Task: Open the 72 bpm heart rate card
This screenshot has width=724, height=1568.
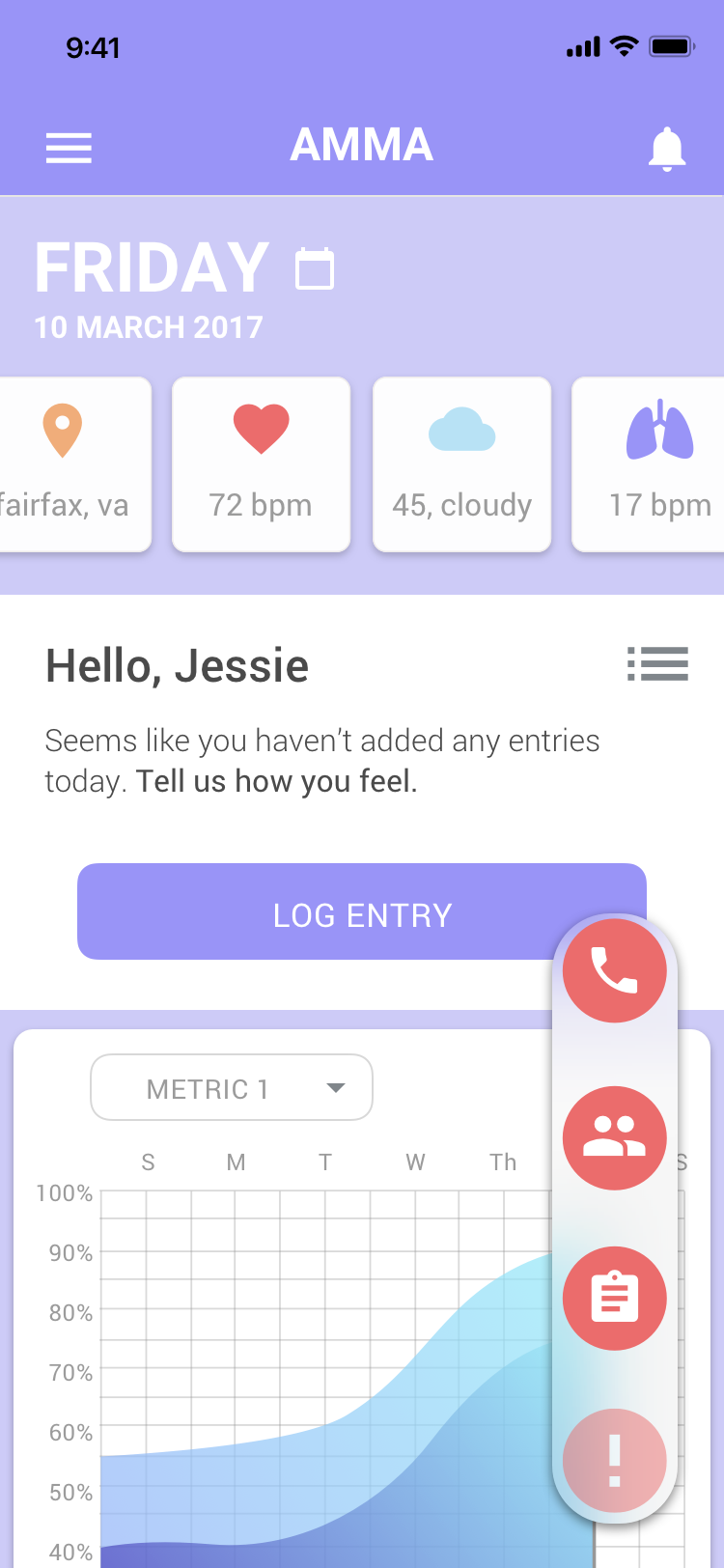Action: coord(261,464)
